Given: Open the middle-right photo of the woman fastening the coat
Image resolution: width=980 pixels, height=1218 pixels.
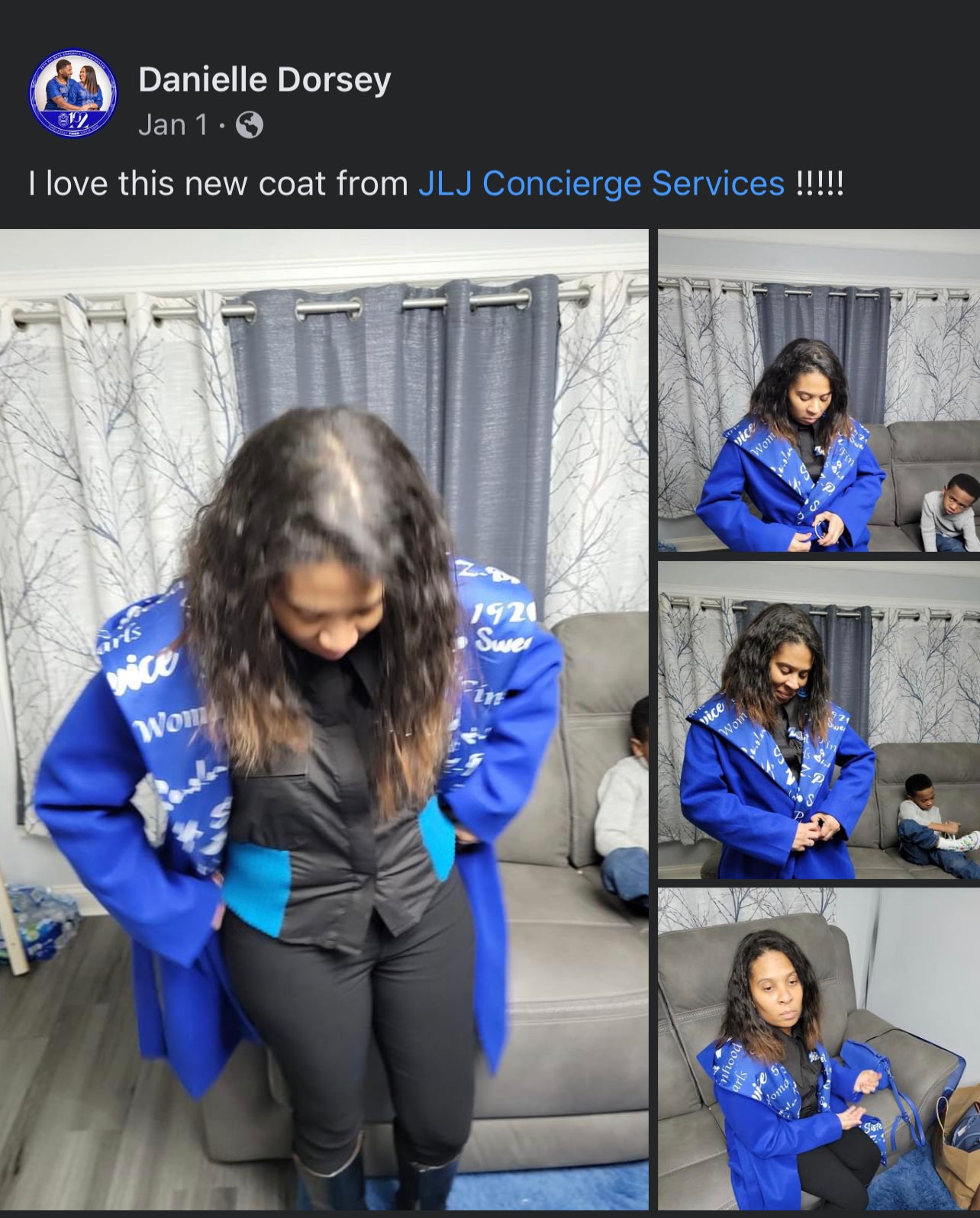Looking at the screenshot, I should [818, 720].
